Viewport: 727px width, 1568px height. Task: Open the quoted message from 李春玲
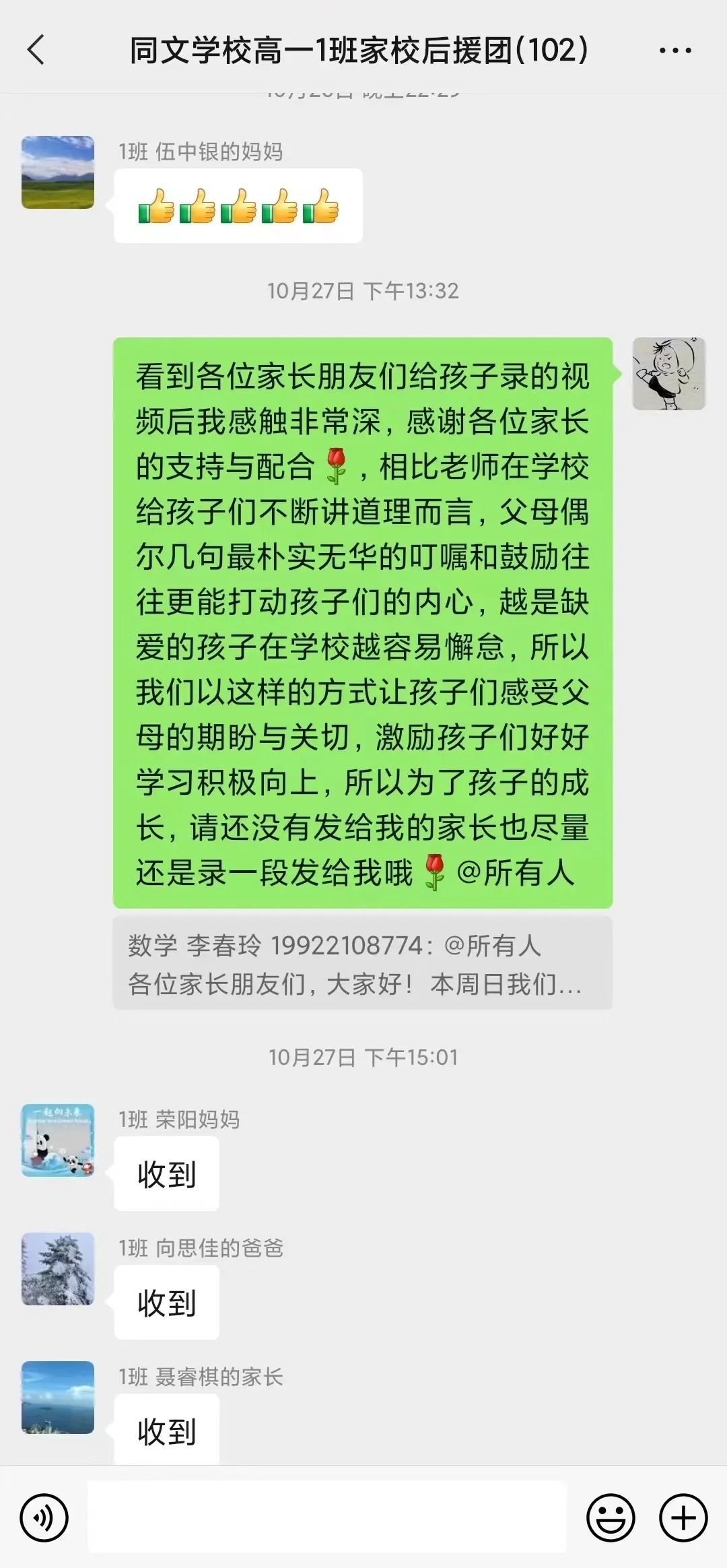click(362, 964)
